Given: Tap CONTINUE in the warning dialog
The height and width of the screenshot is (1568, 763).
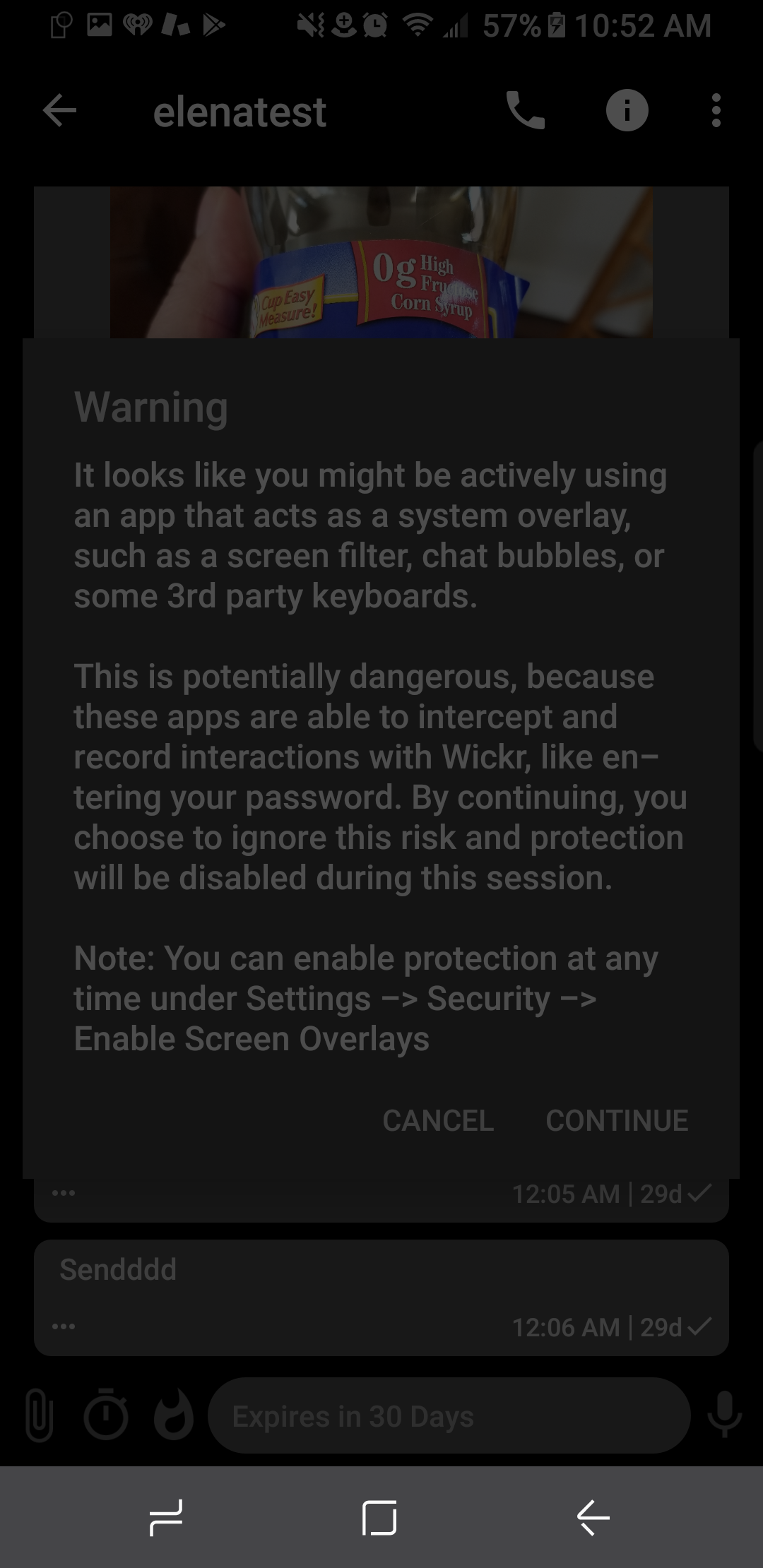Looking at the screenshot, I should pos(617,1121).
